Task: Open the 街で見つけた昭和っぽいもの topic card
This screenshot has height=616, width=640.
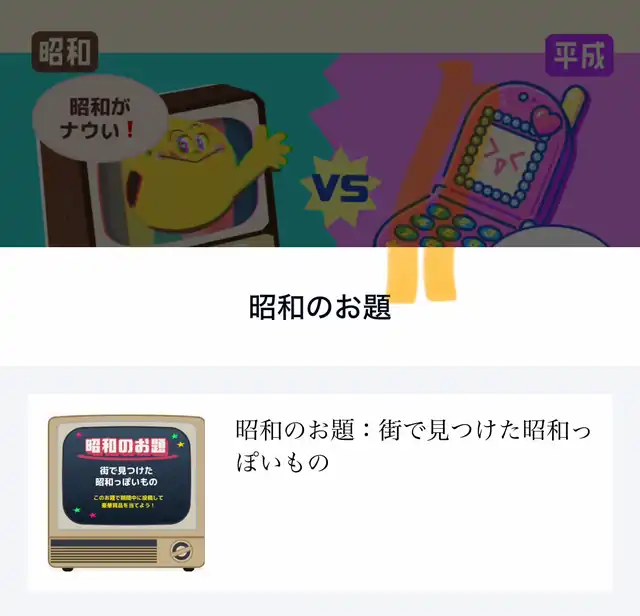Action: [x=320, y=493]
